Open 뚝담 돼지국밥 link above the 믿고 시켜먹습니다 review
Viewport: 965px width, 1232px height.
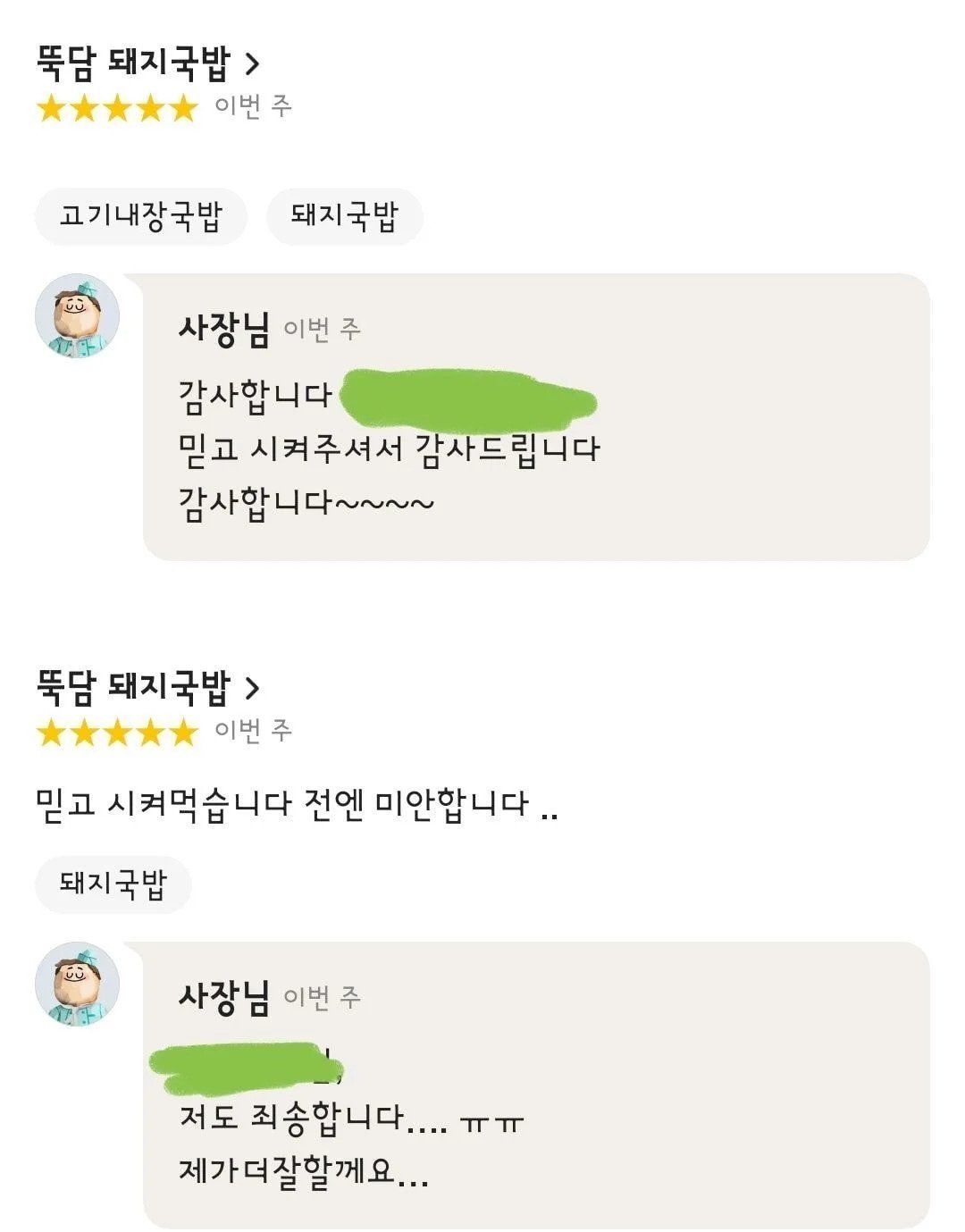point(147,687)
